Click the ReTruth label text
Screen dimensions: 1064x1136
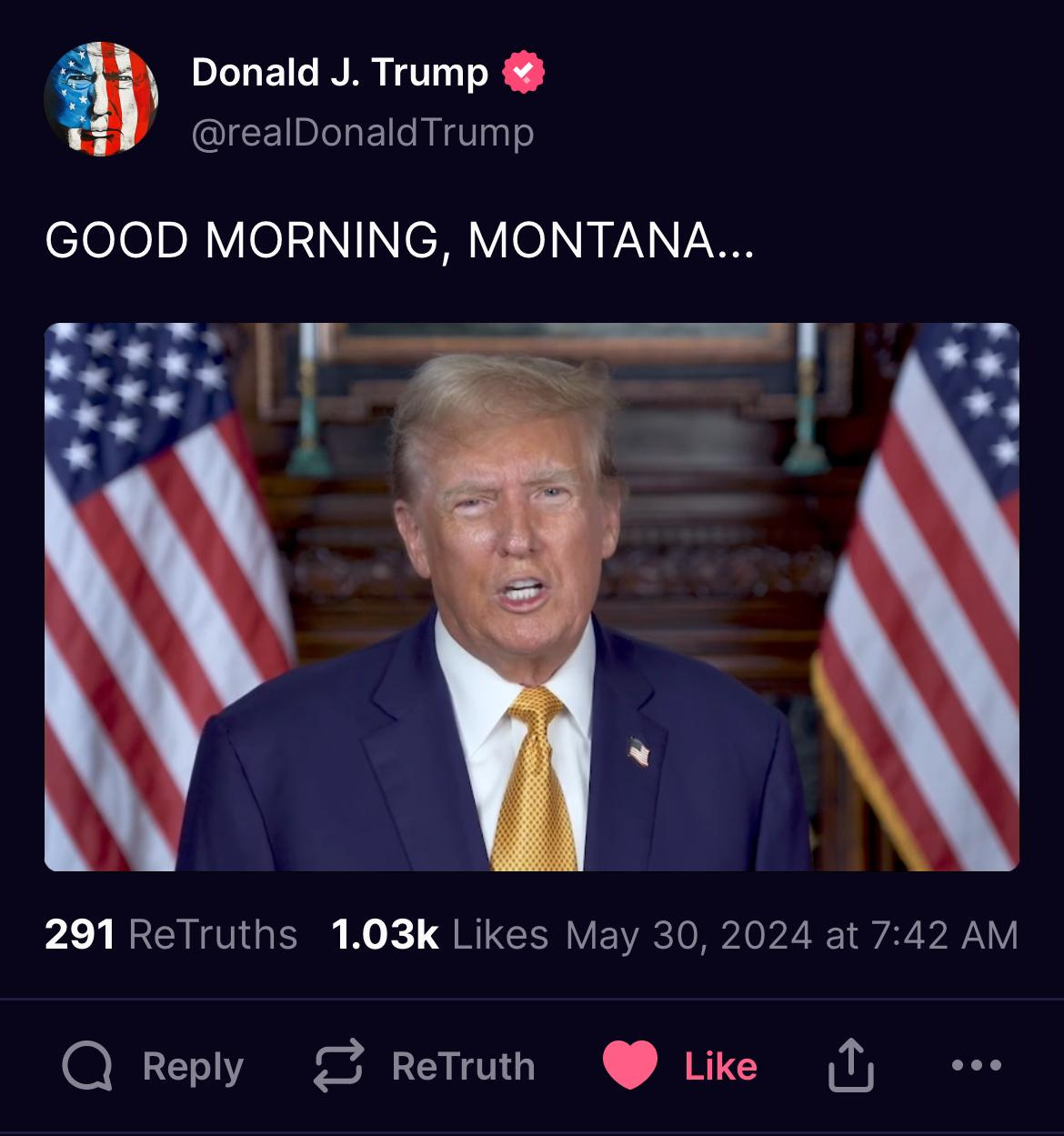pos(463,1067)
